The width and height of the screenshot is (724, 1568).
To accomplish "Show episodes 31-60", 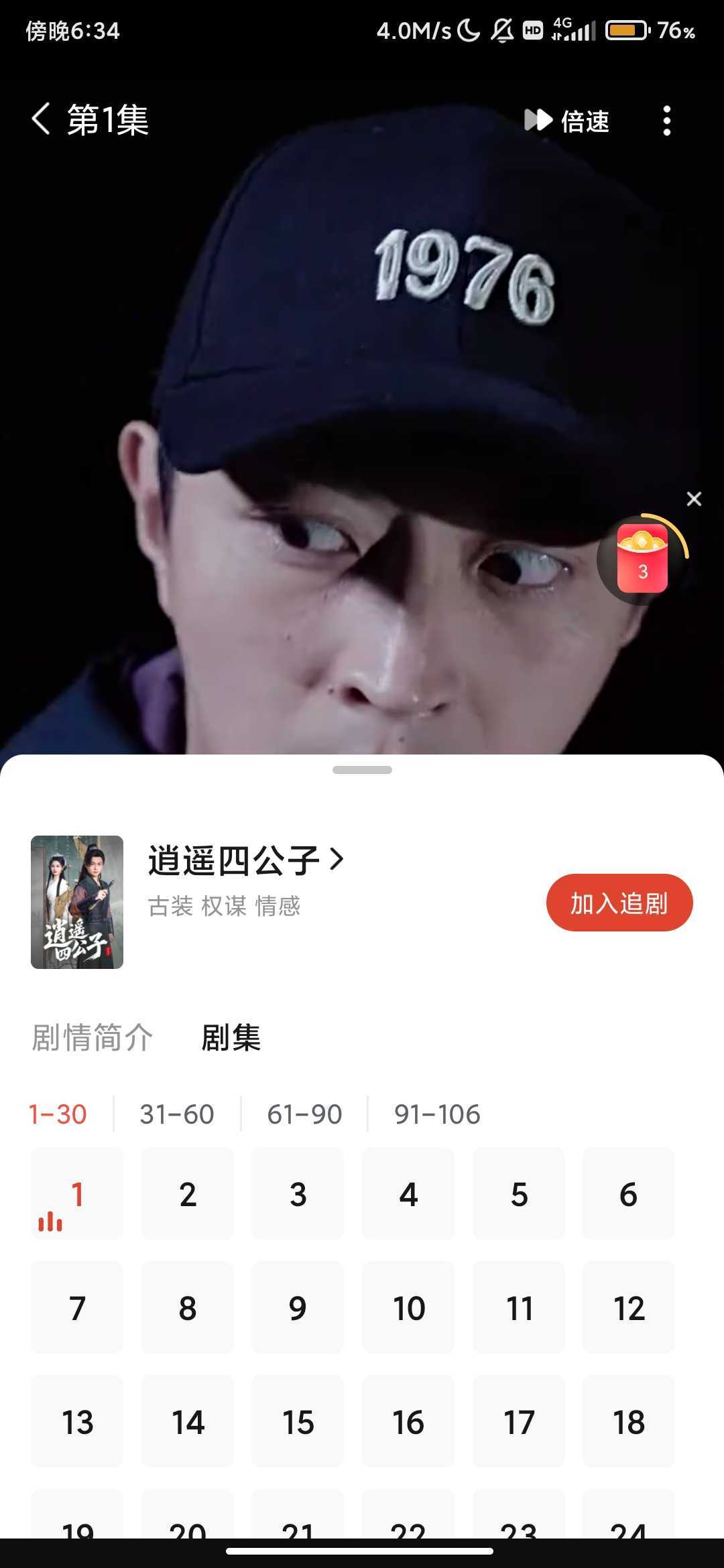I will pyautogui.click(x=177, y=1114).
